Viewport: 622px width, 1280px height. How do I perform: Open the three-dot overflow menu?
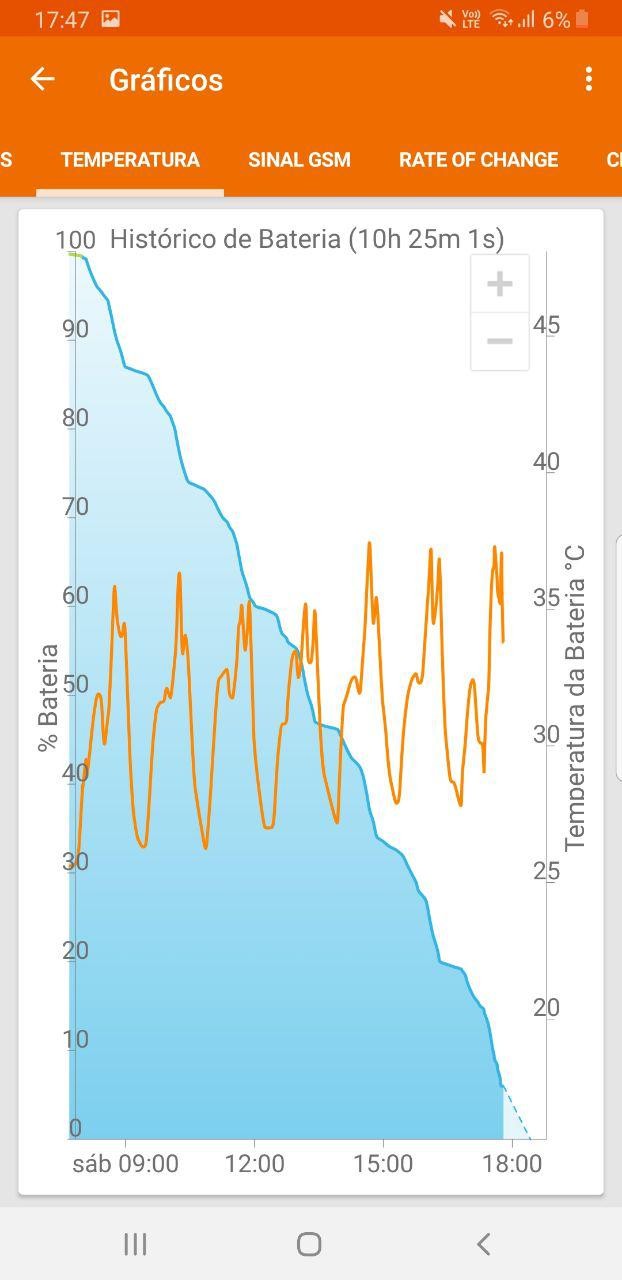[589, 79]
